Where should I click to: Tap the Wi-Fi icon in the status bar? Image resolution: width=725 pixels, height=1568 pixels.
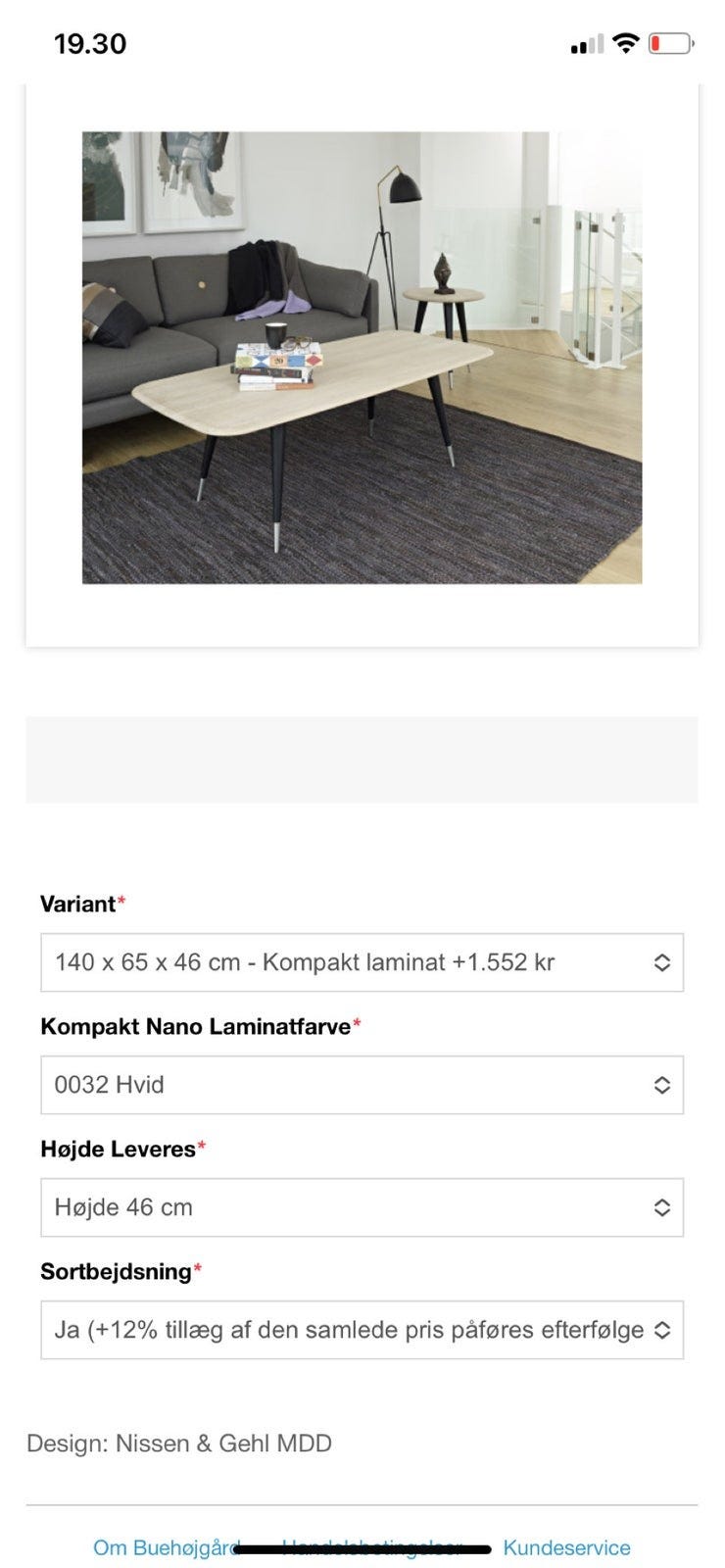click(x=624, y=42)
